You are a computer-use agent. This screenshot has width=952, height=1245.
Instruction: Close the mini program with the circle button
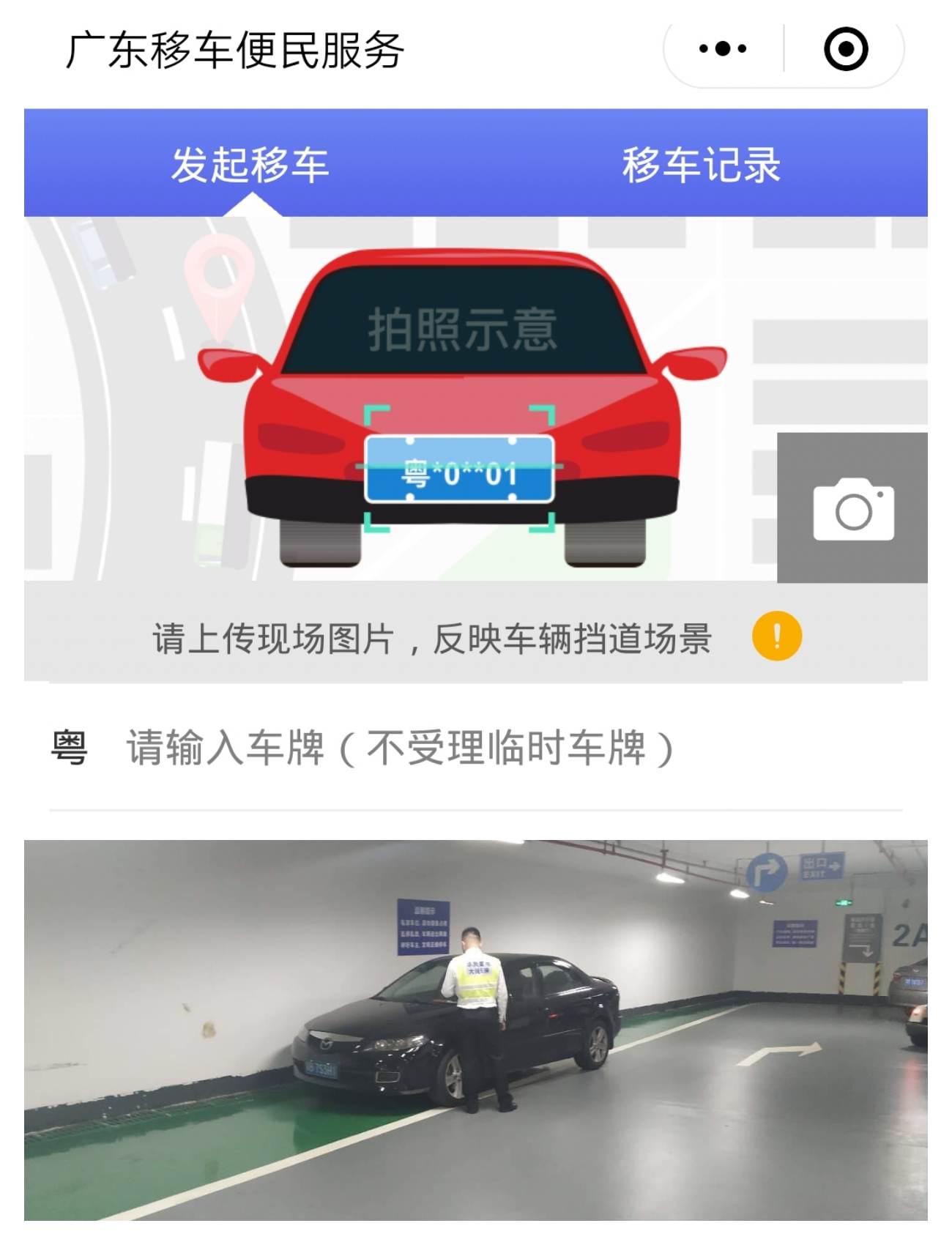click(x=846, y=49)
